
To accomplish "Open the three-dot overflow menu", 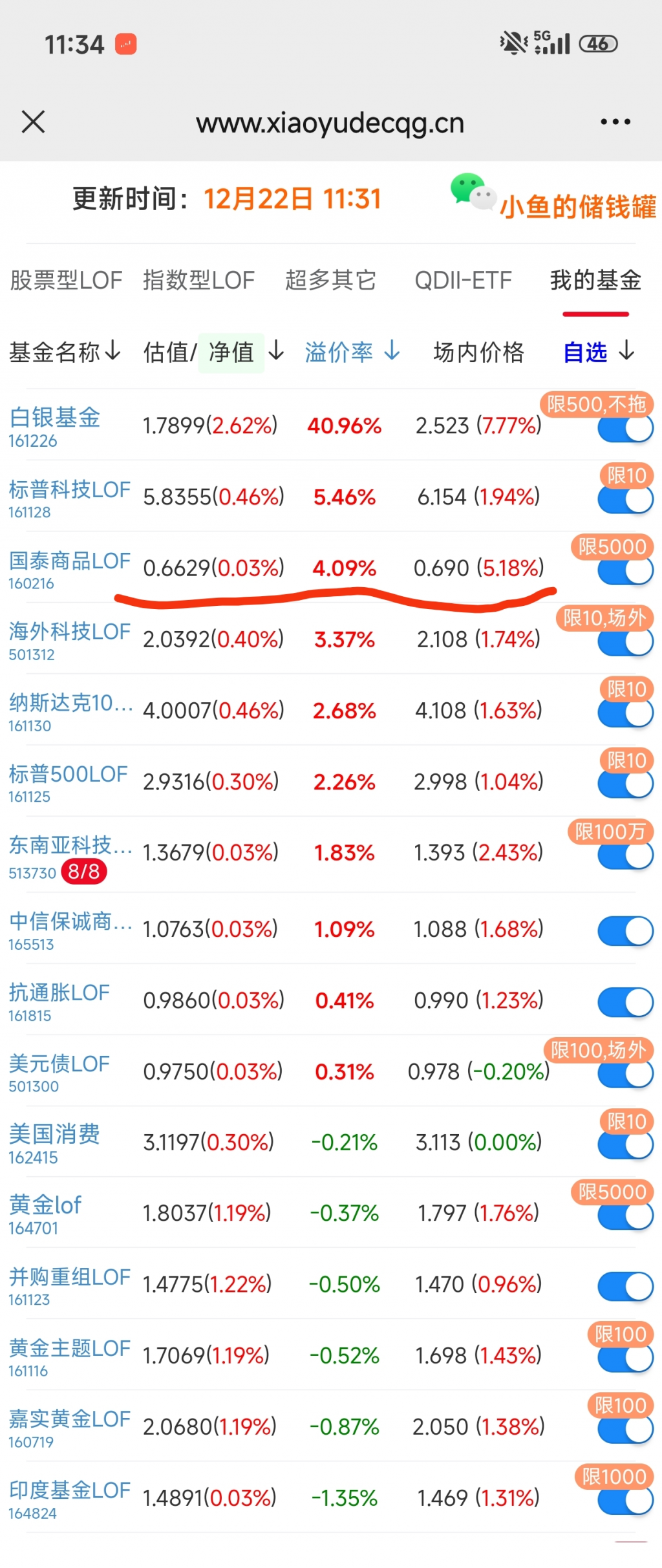I will [x=615, y=122].
